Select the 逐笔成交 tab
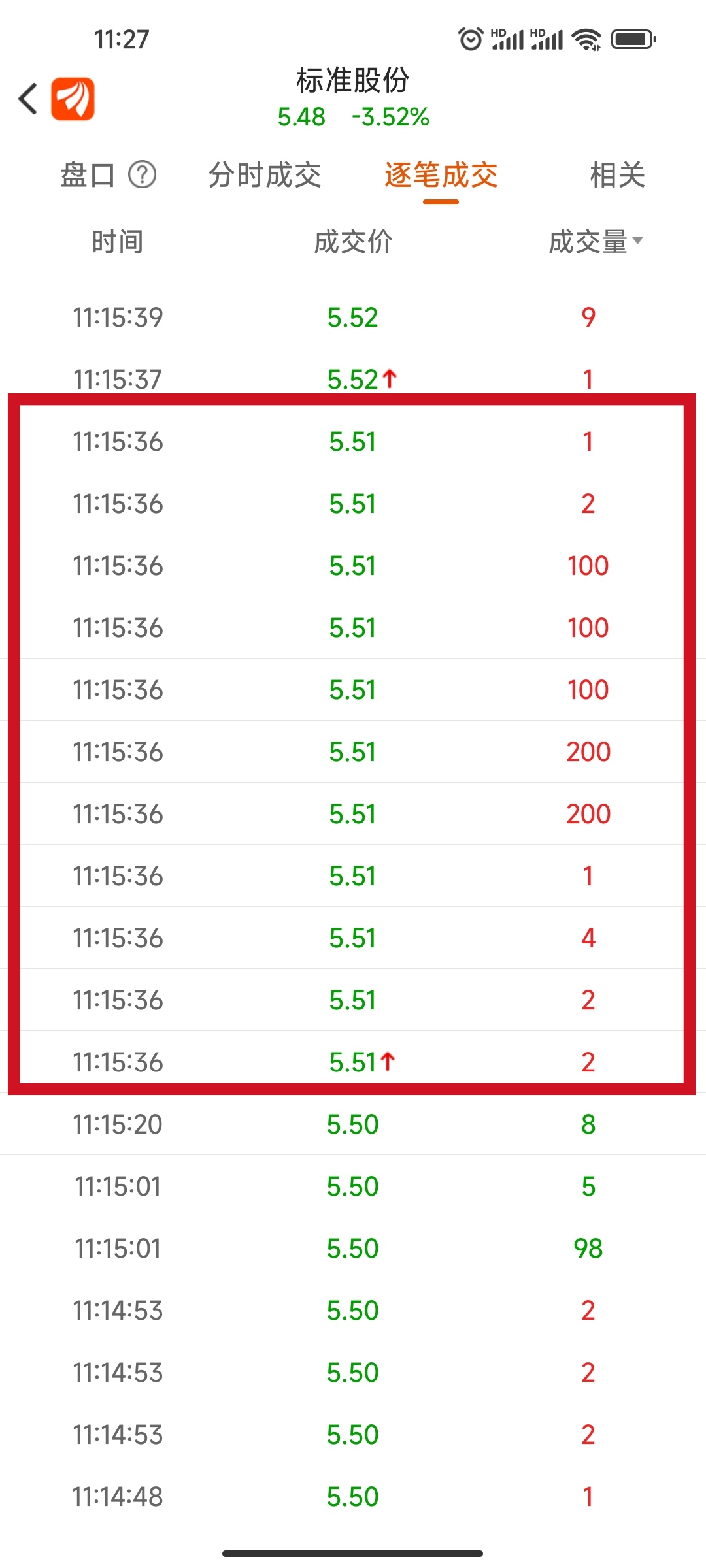Viewport: 706px width, 1568px height. point(441,175)
